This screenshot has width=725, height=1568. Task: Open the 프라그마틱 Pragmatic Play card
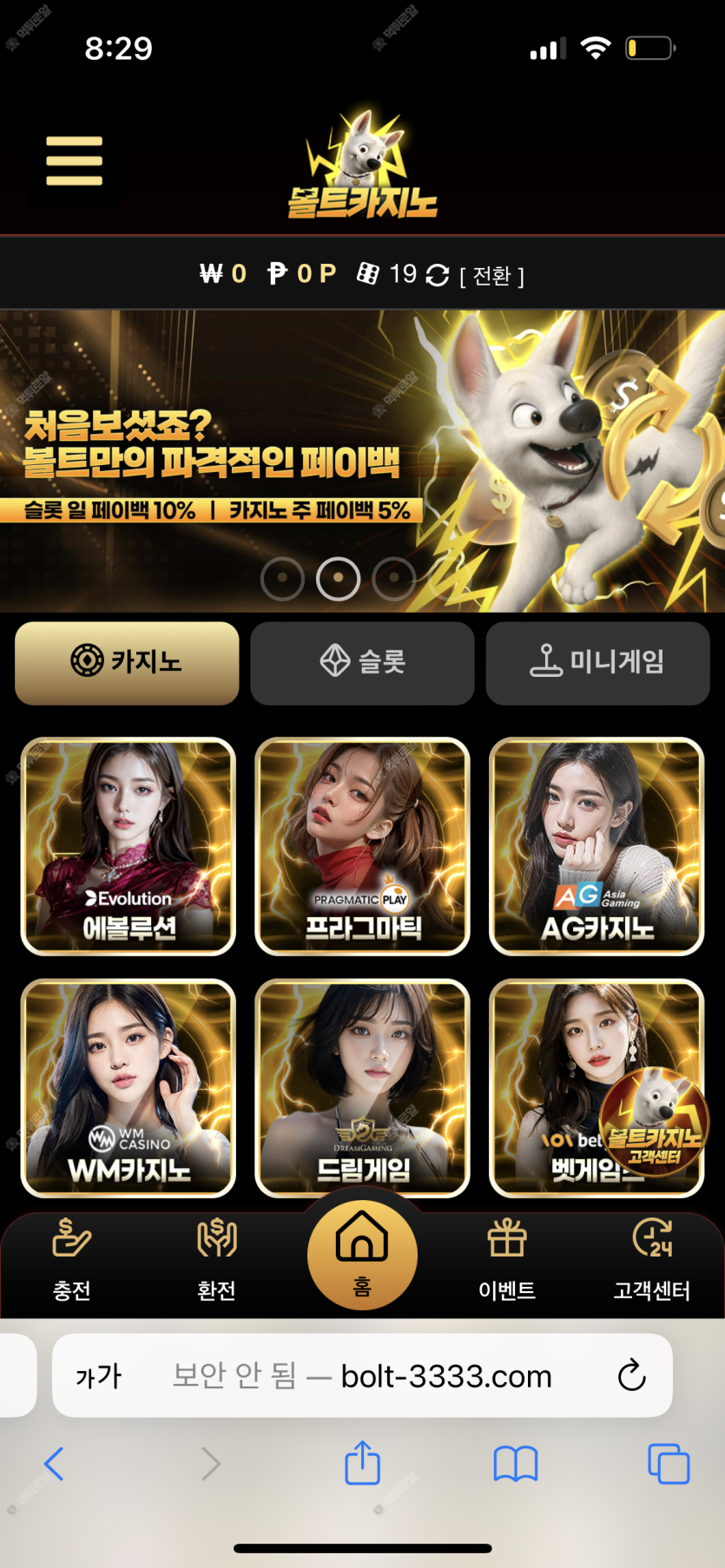(362, 846)
